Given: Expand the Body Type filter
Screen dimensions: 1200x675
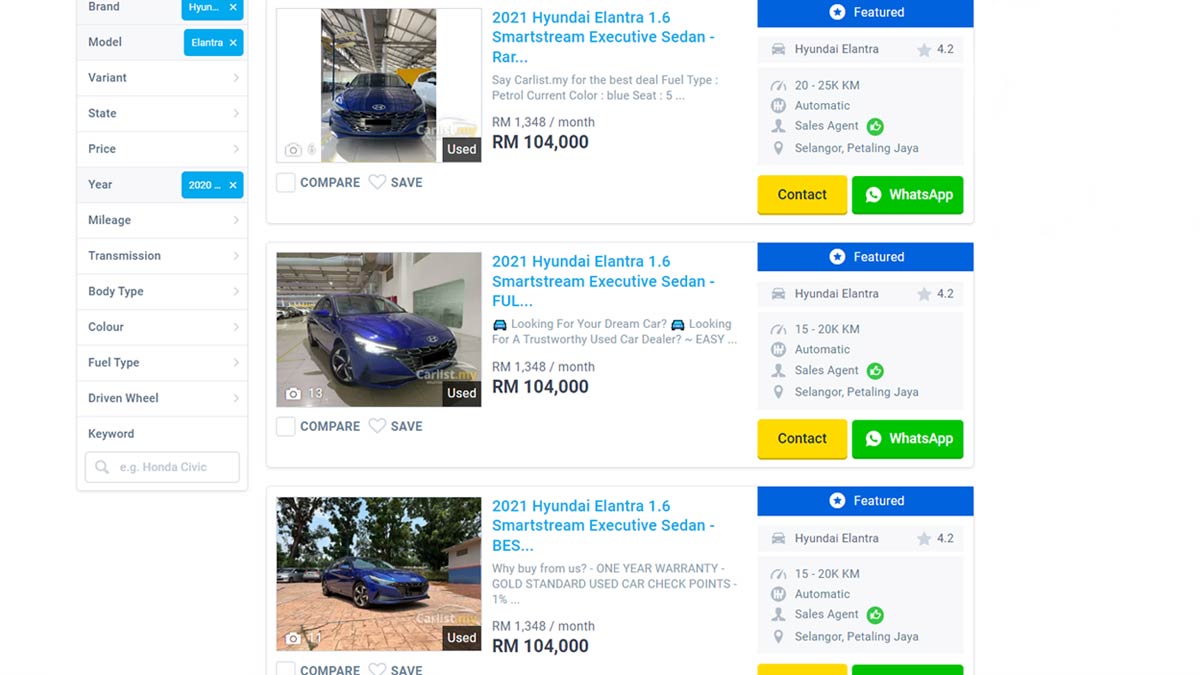Looking at the screenshot, I should coord(162,292).
